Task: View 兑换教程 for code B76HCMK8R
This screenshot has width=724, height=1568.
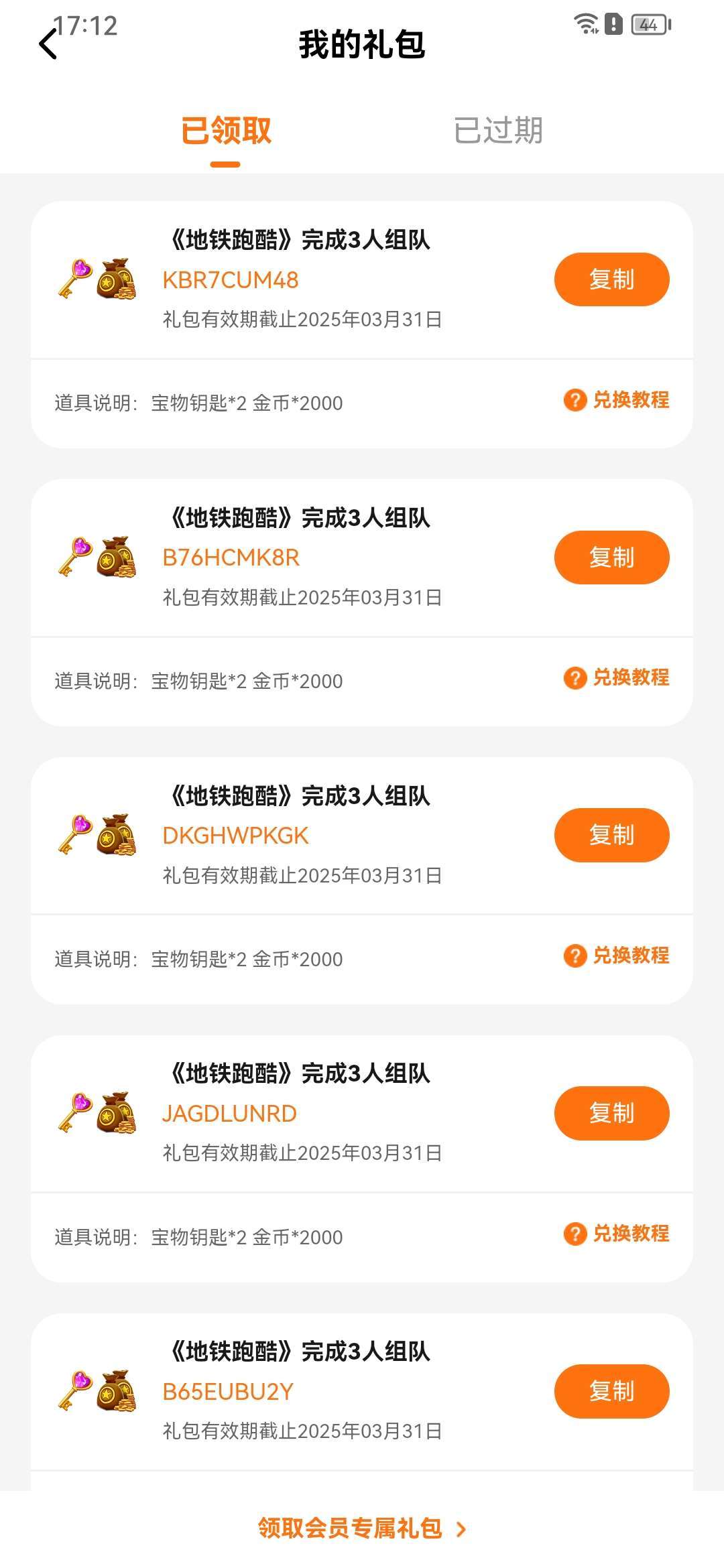Action: click(617, 677)
